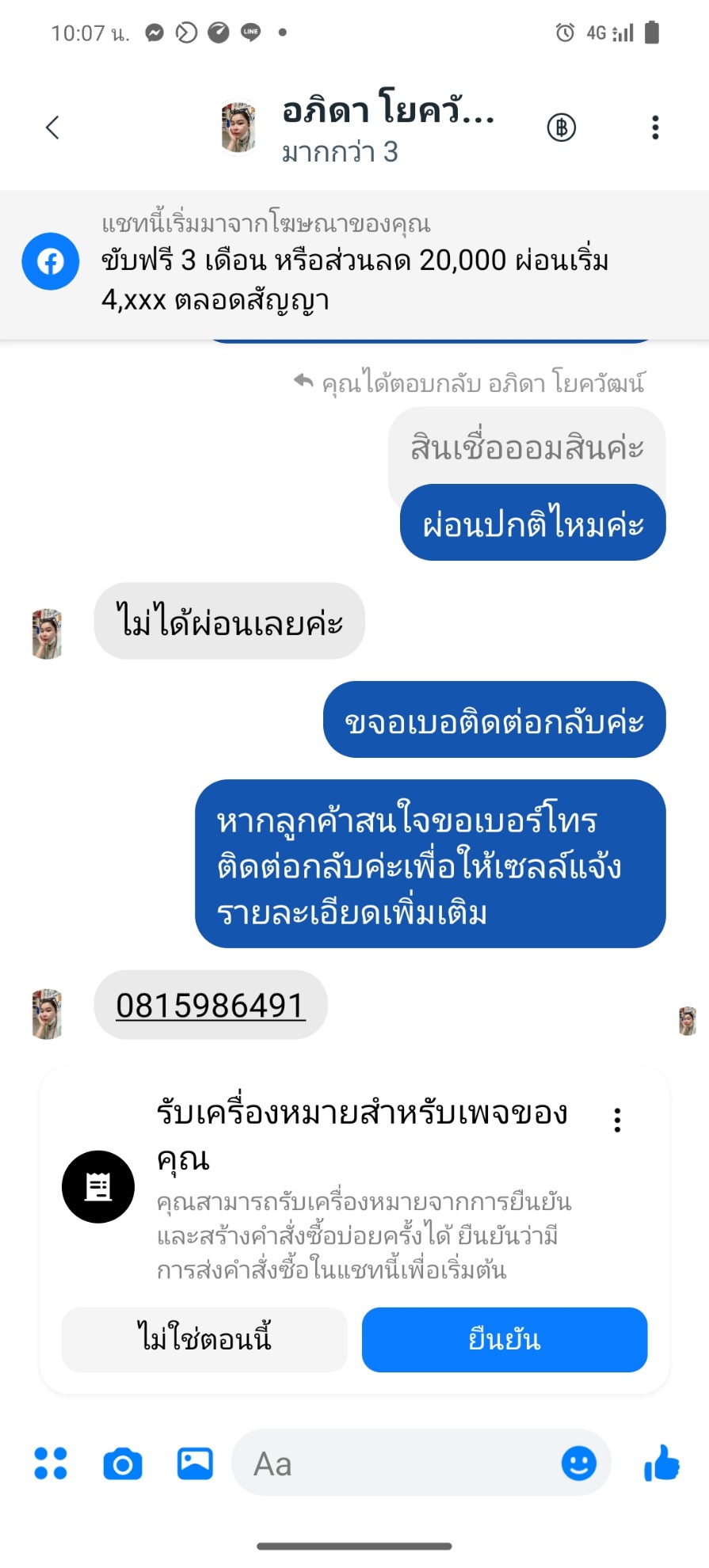Open the more apps grid icon
This screenshot has height=1568, width=709.
(51, 1463)
